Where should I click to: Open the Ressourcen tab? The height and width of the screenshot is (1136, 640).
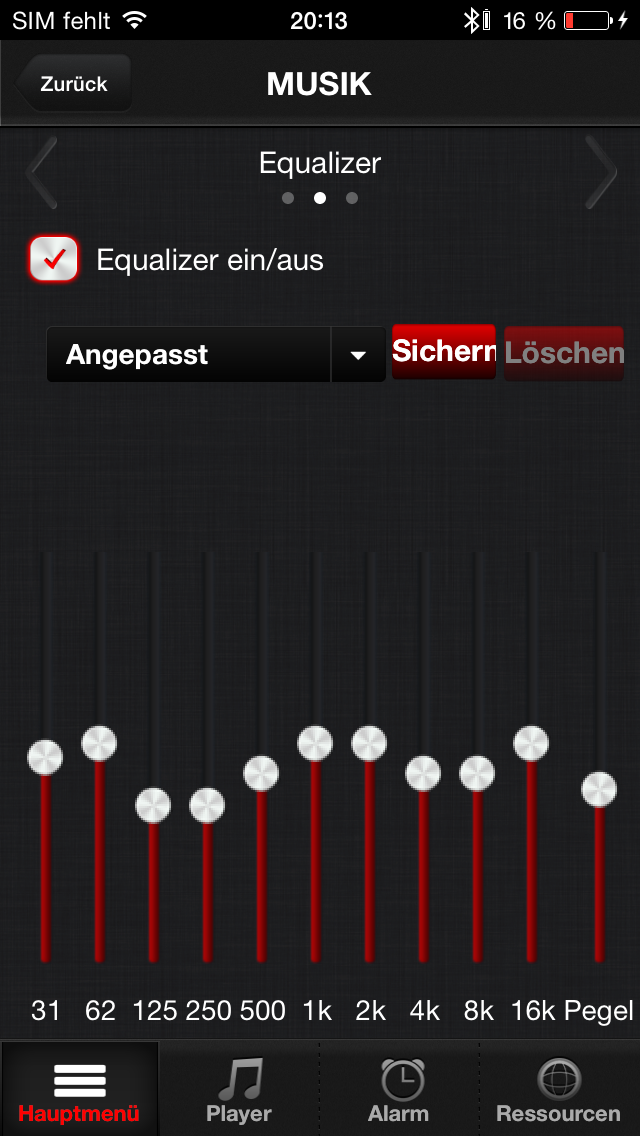[559, 1089]
